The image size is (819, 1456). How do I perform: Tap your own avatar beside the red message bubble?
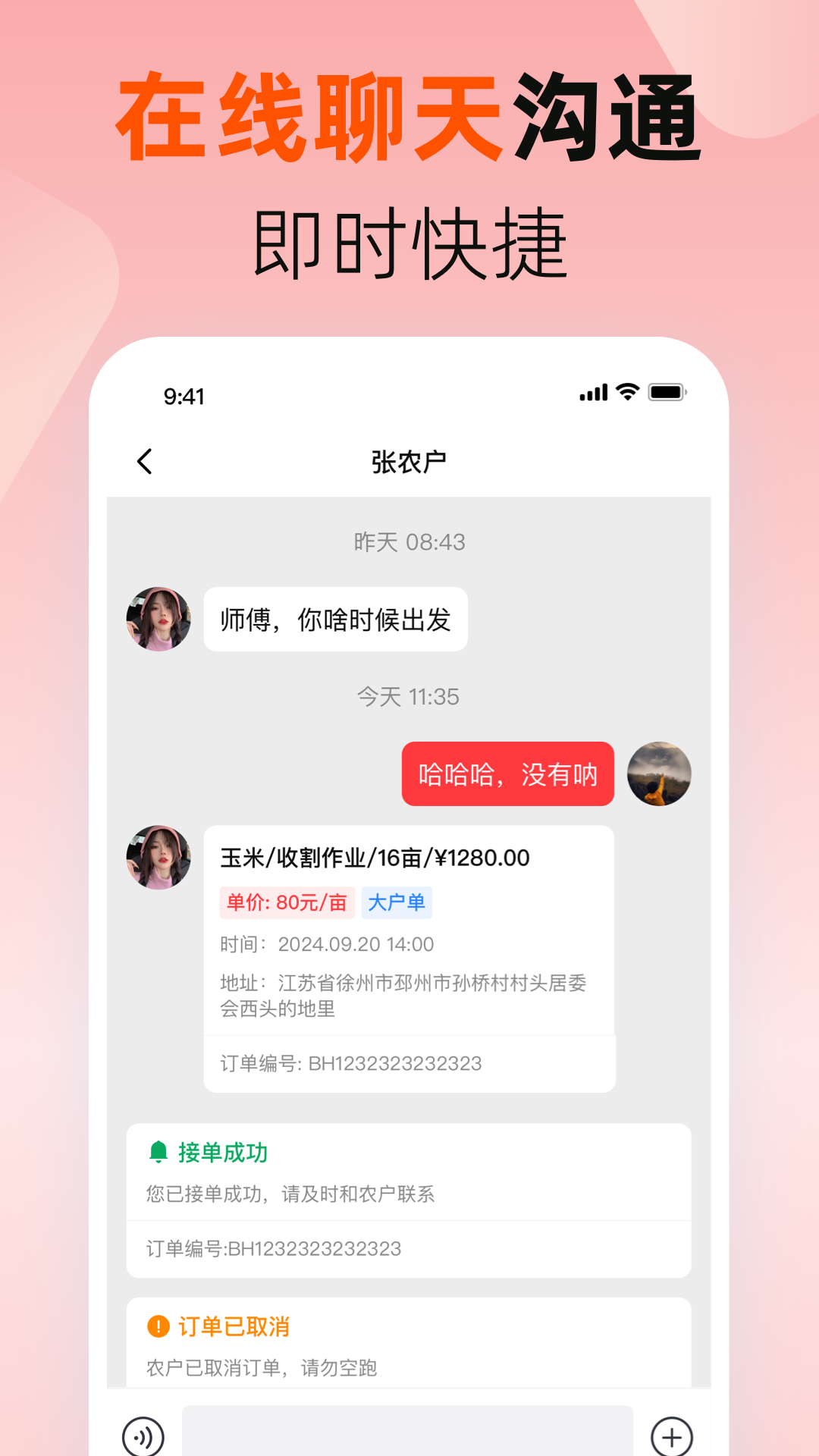(x=659, y=773)
